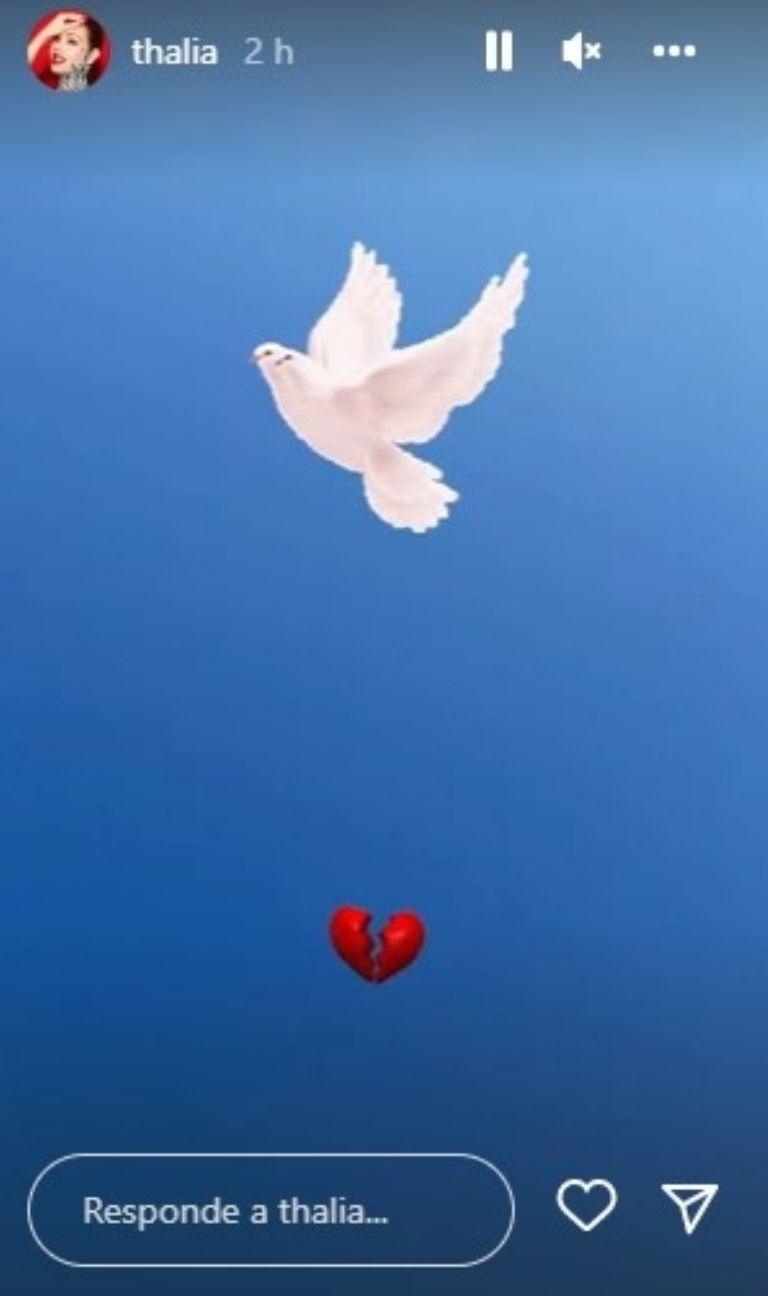Screen dimensions: 768x1296
Task: Share the story via paper plane icon
Action: click(690, 1207)
